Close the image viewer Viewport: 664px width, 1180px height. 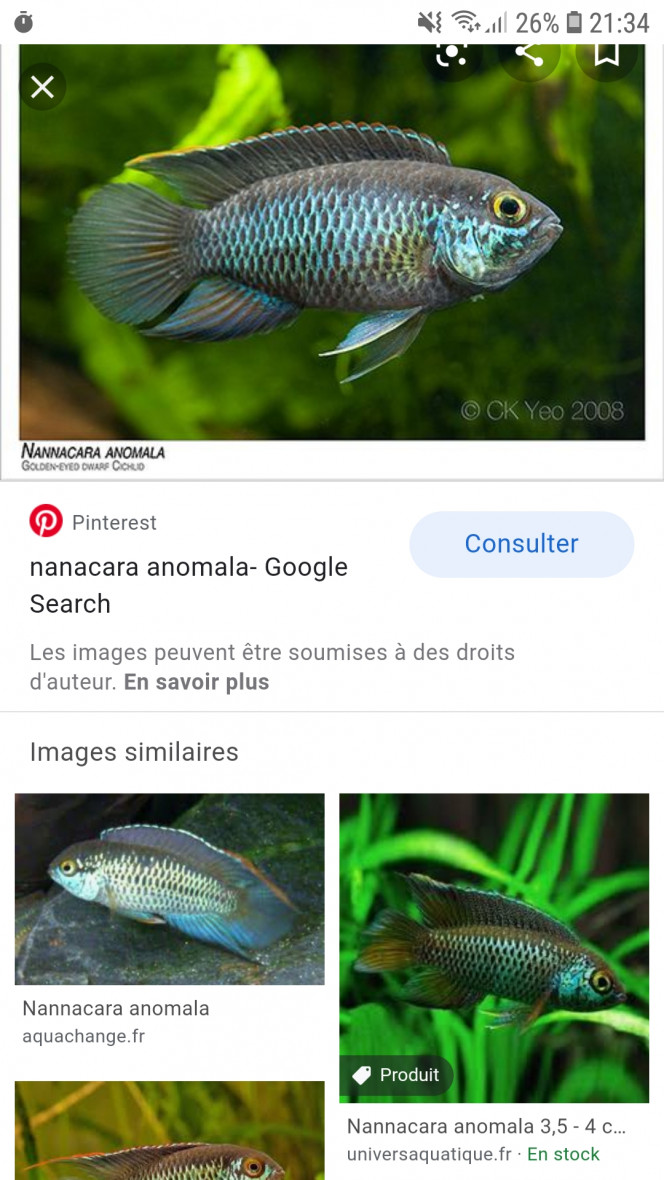point(42,88)
